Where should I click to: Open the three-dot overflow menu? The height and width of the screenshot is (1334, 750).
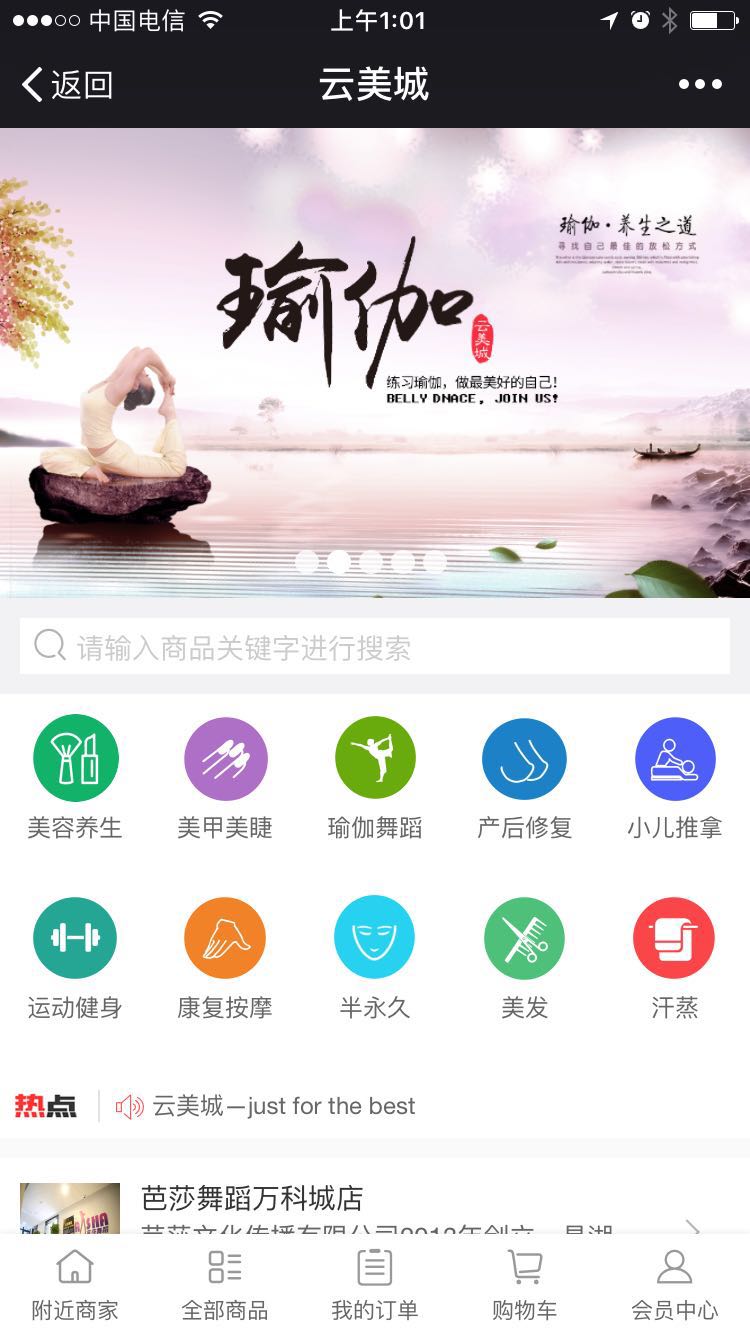(x=700, y=85)
